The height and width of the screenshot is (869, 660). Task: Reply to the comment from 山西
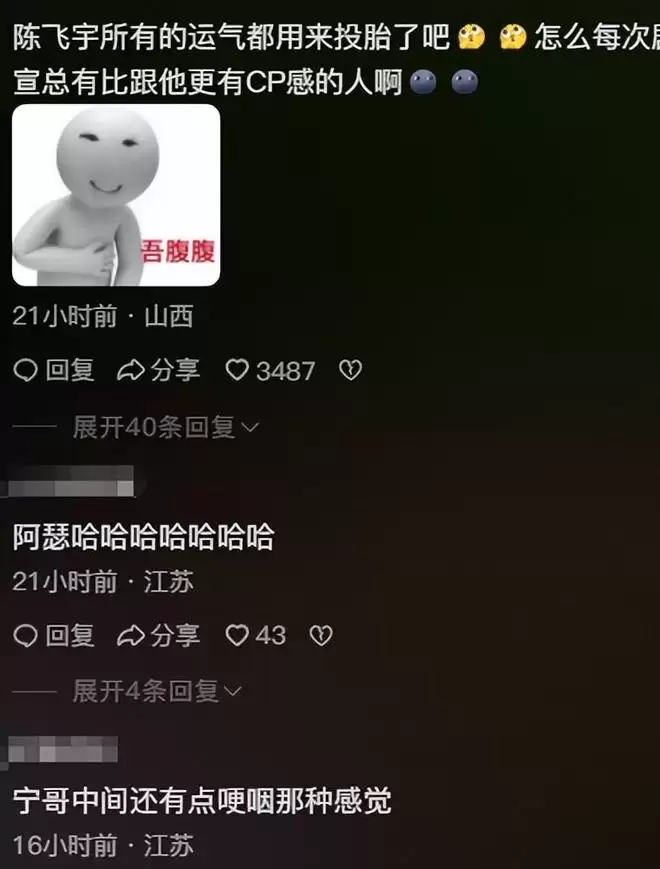coord(54,371)
